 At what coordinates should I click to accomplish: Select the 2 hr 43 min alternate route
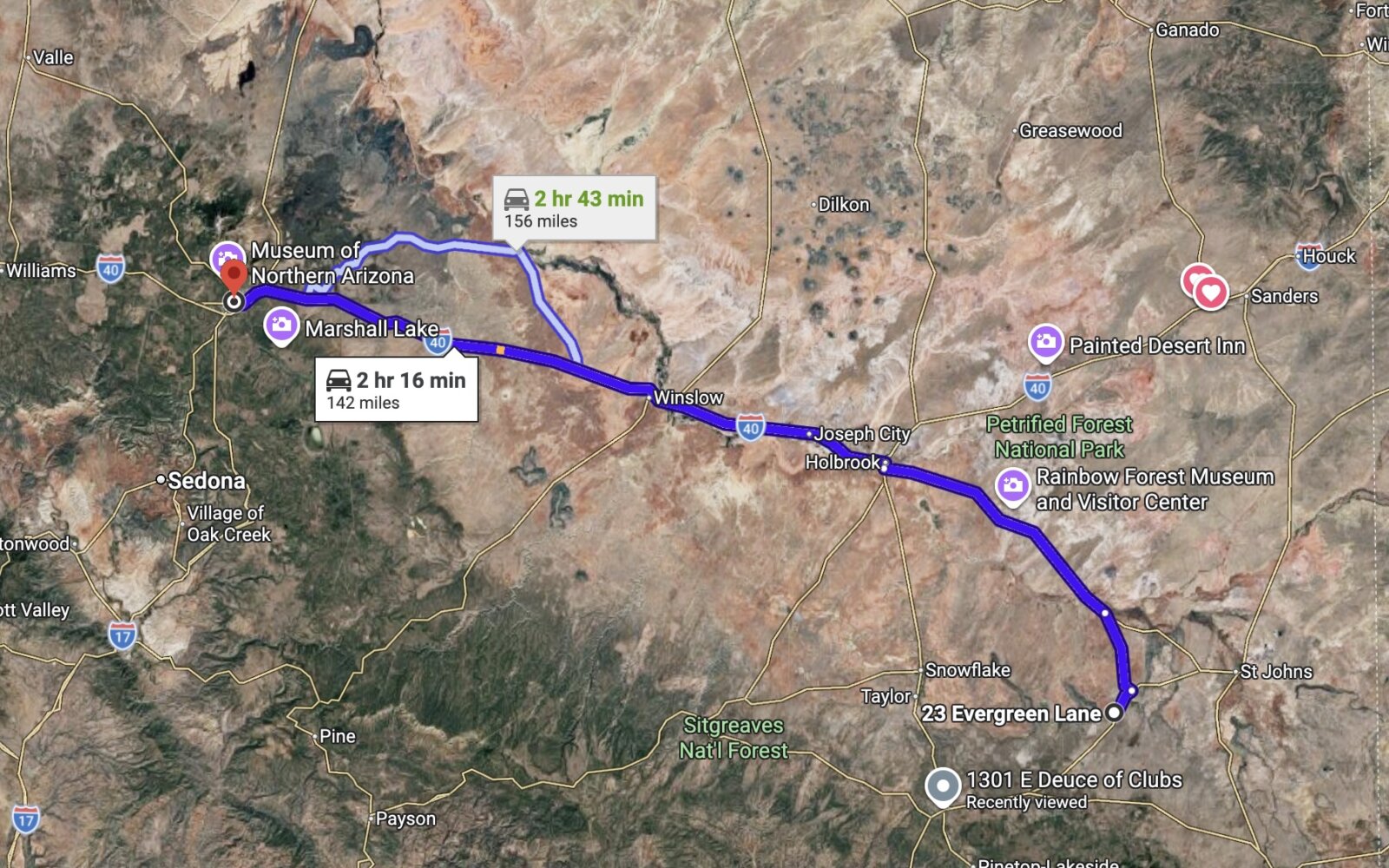[574, 208]
